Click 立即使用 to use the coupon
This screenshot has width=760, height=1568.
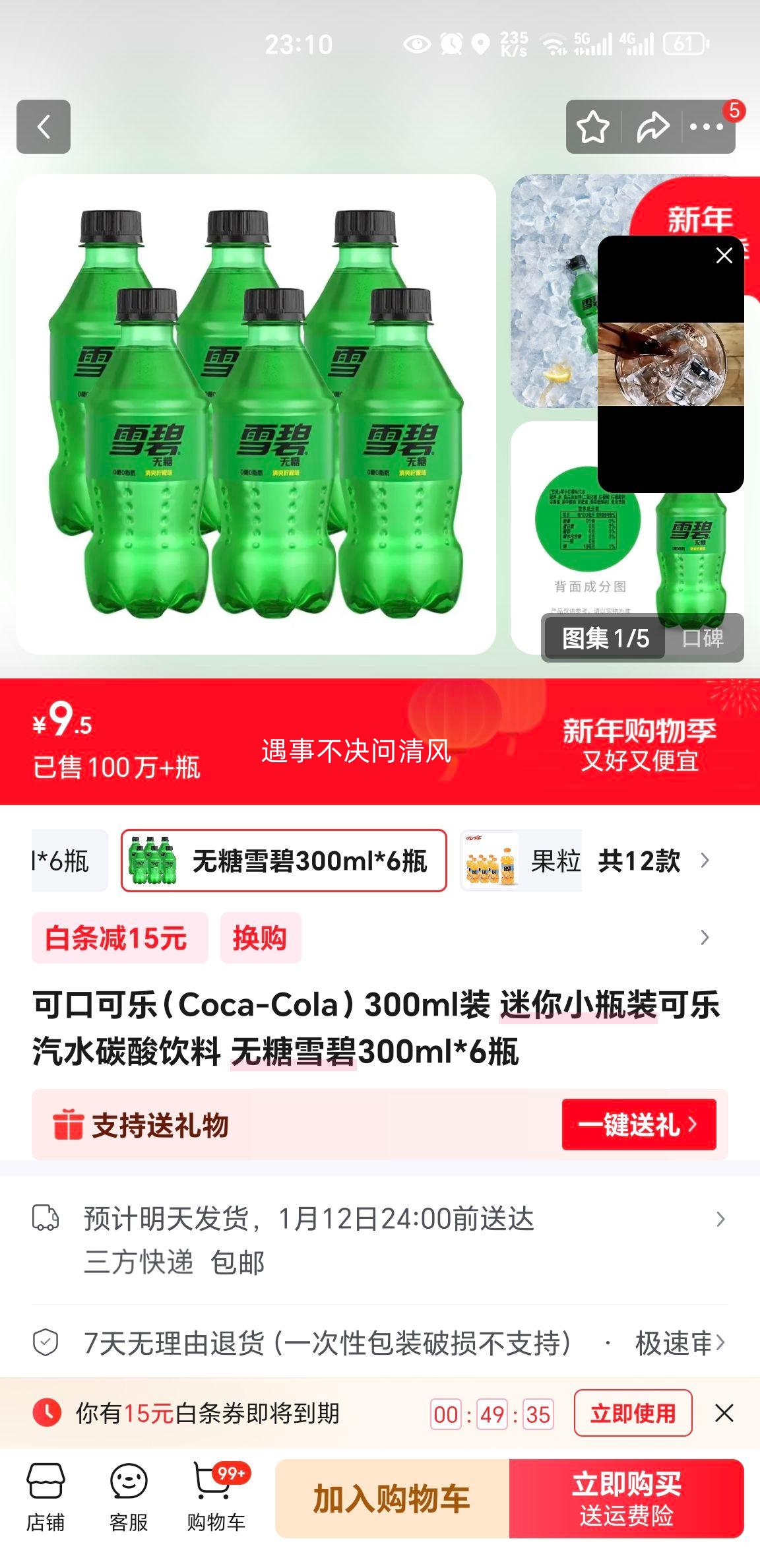[632, 1412]
